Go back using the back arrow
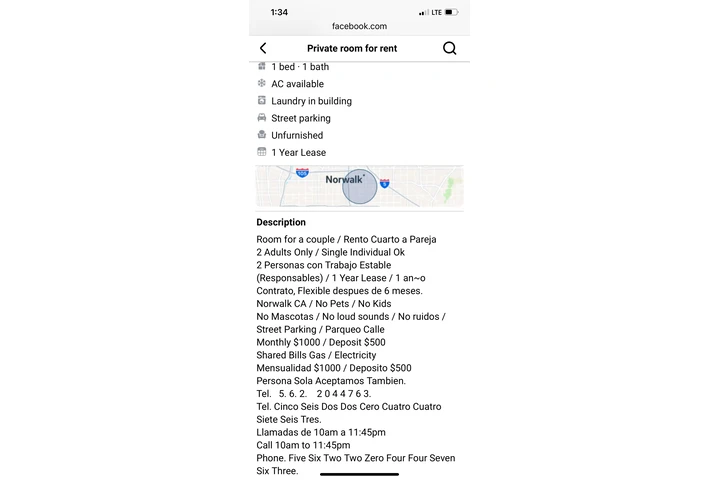This screenshot has width=720, height=480. click(263, 48)
